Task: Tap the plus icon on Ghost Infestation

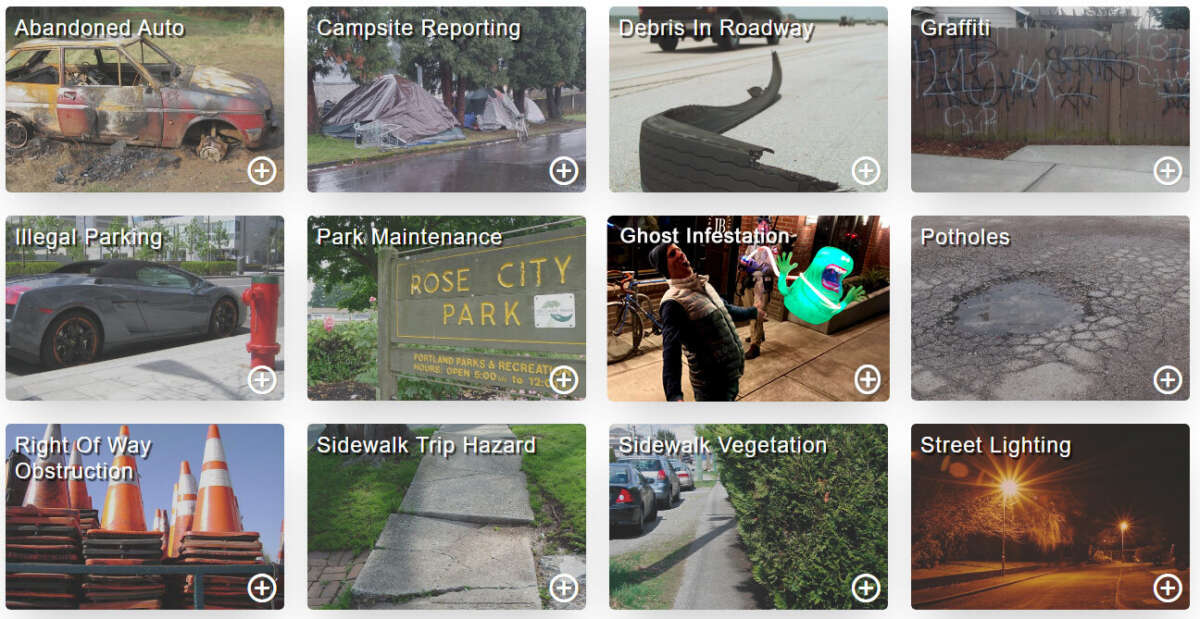Action: [x=866, y=380]
